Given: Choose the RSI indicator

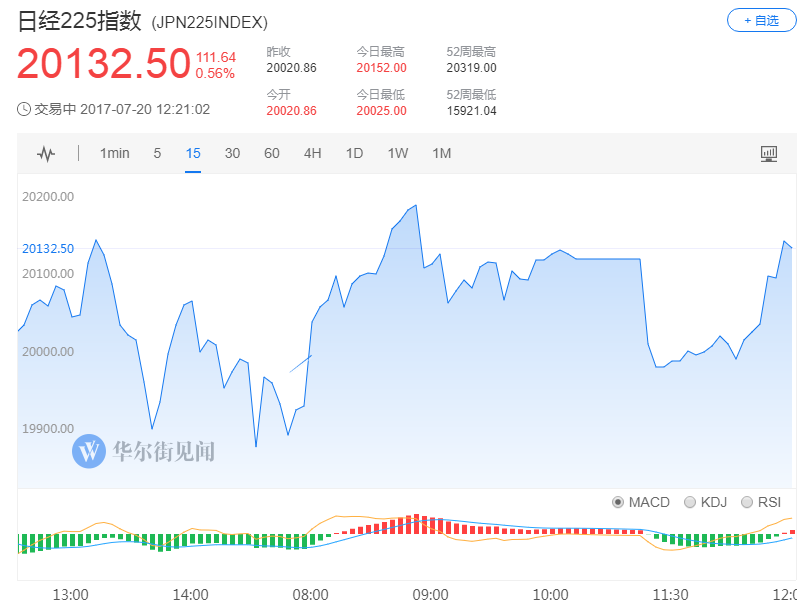Looking at the screenshot, I should point(761,502).
